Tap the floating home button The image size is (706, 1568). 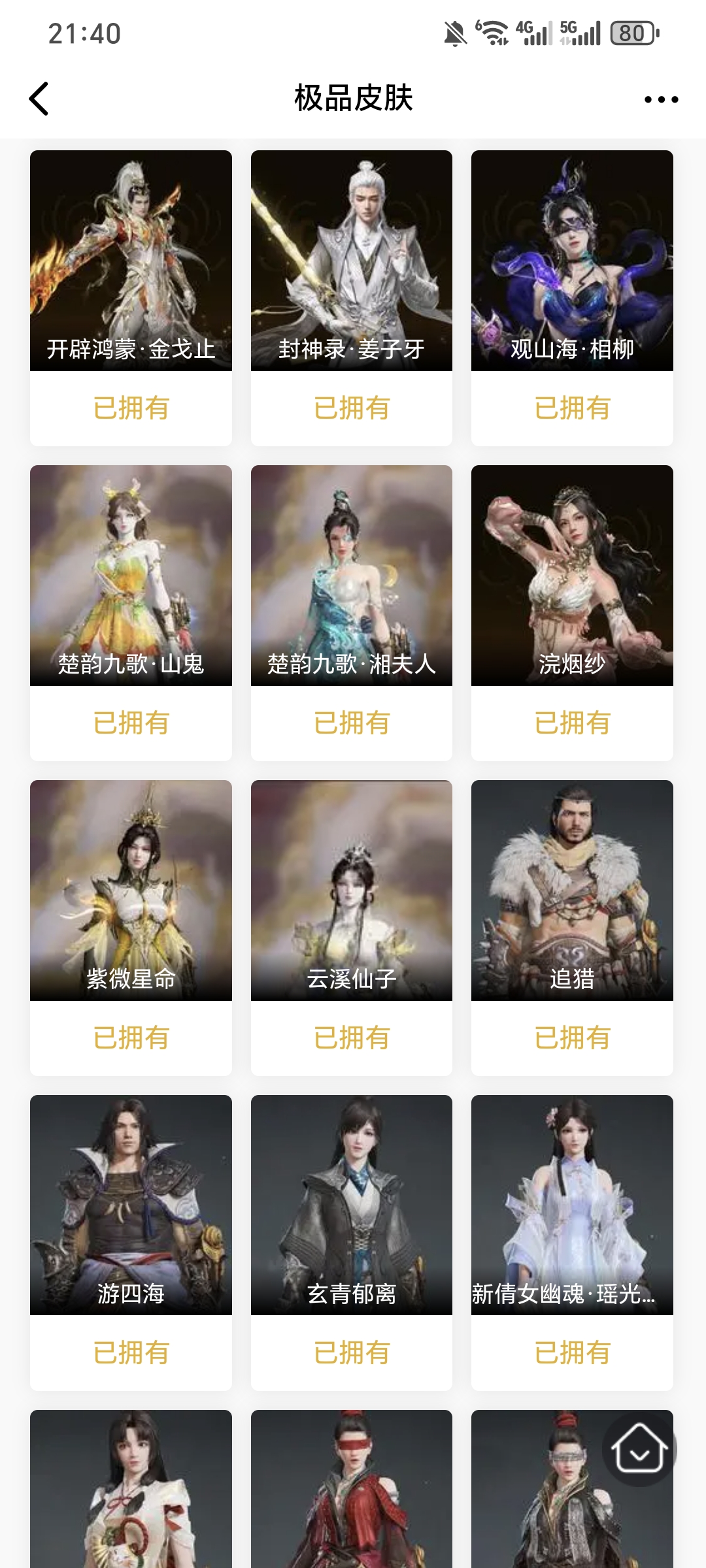point(639,1450)
